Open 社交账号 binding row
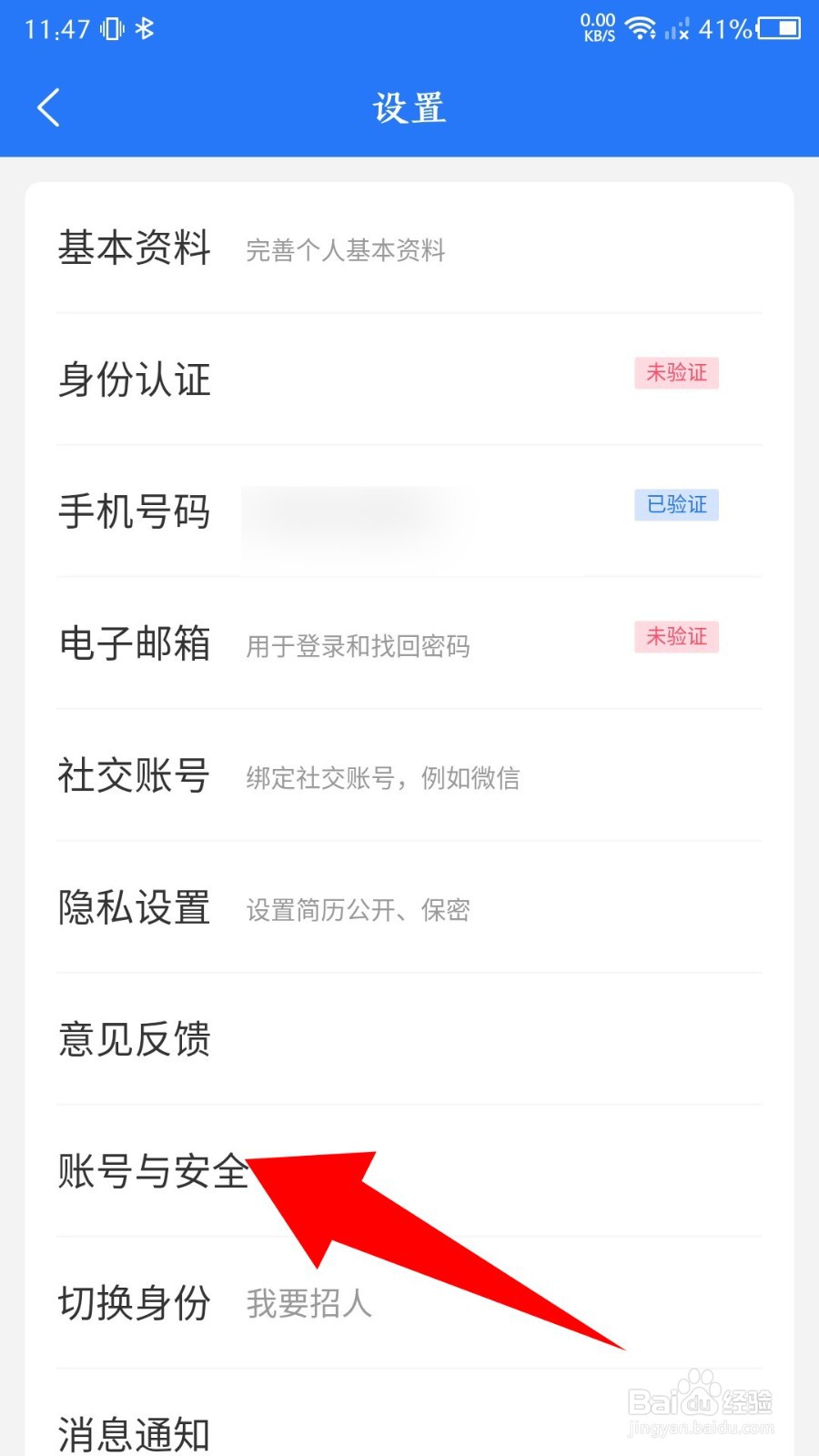 (x=409, y=775)
